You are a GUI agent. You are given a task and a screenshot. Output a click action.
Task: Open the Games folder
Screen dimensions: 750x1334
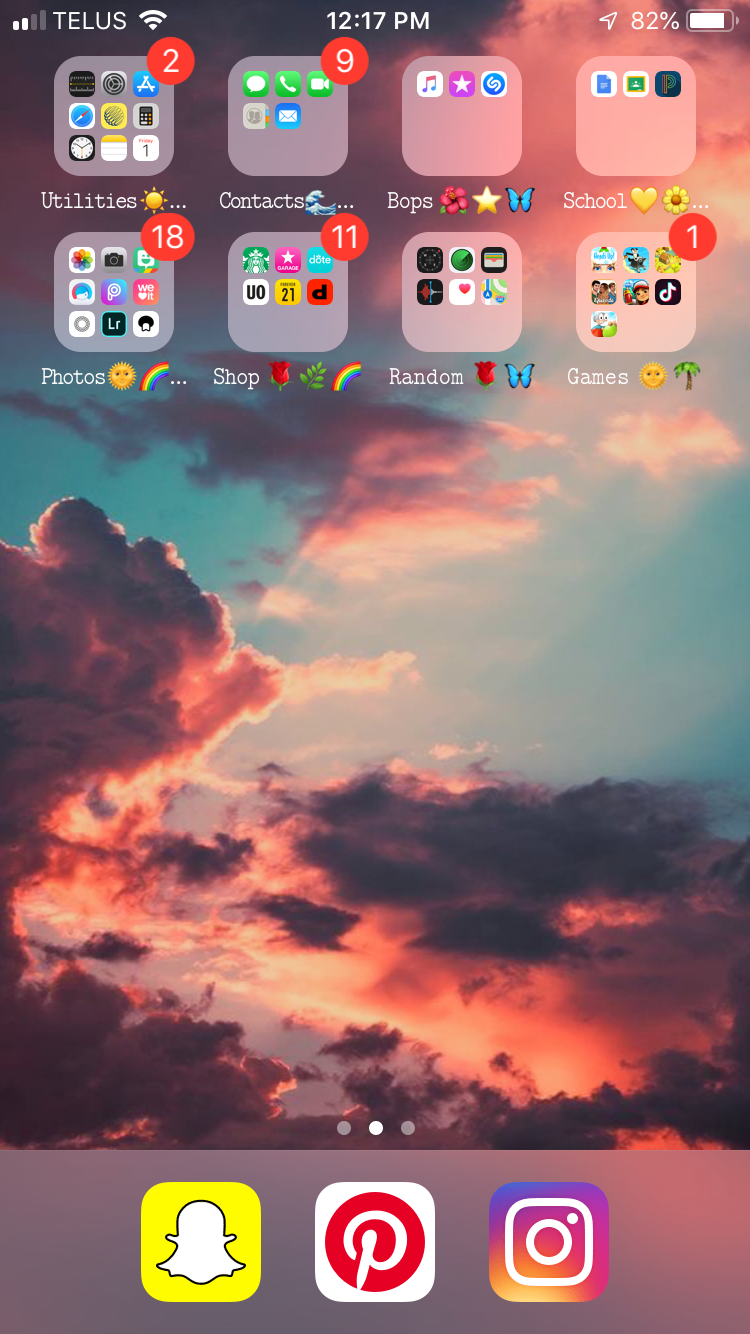[x=636, y=292]
